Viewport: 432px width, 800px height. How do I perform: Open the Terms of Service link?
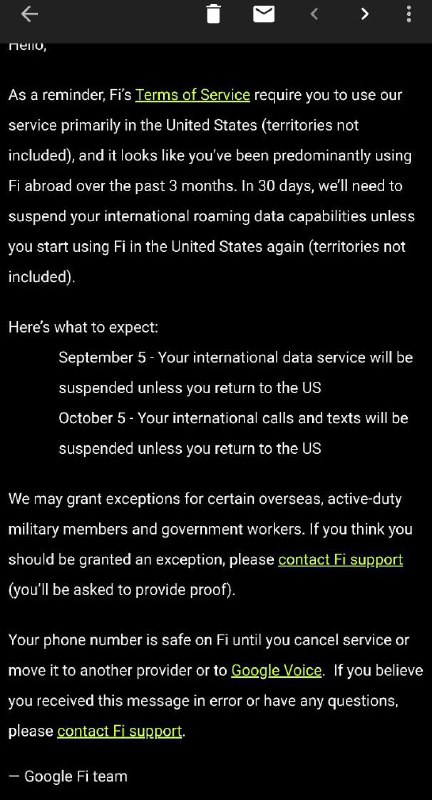coord(192,95)
